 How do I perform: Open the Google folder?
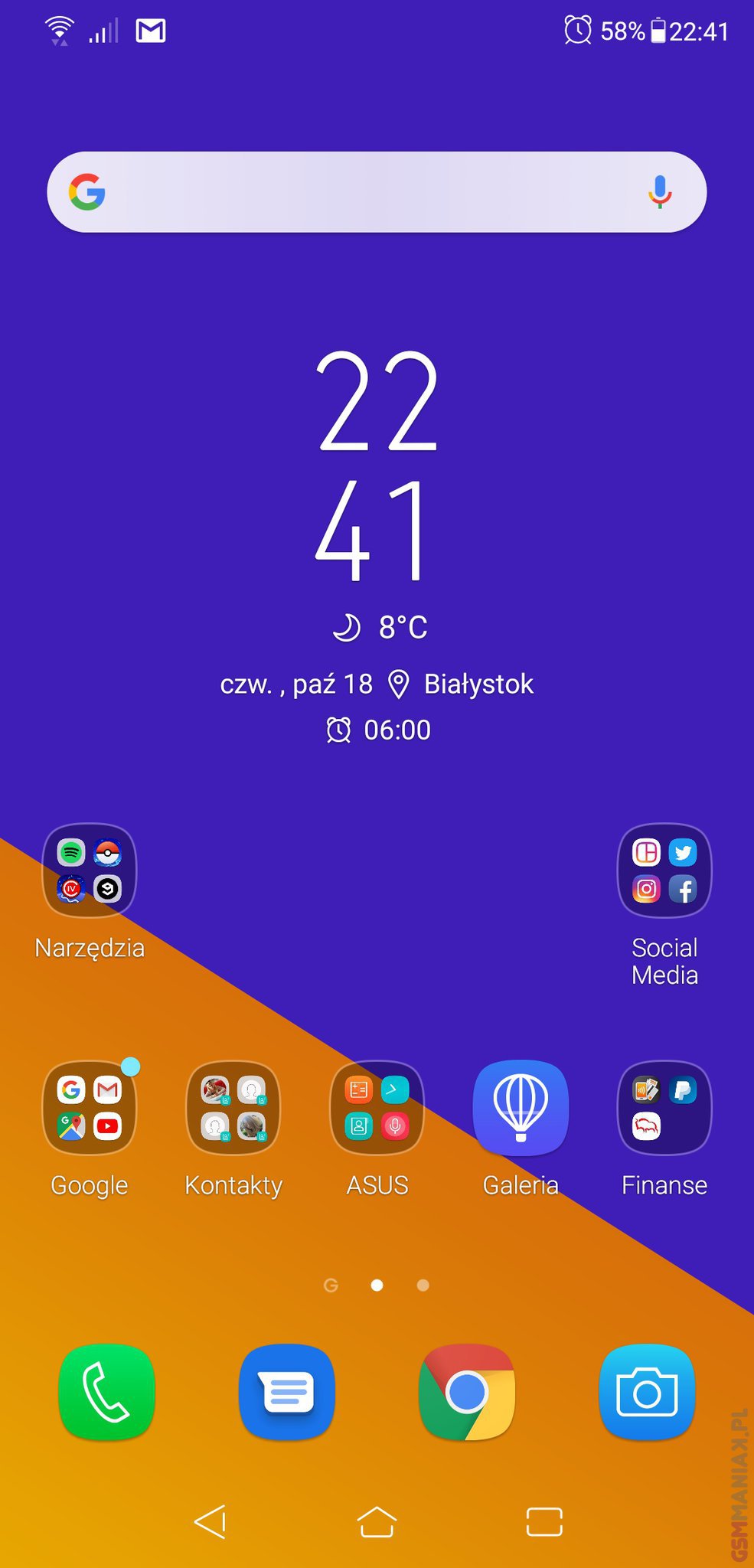point(90,1108)
